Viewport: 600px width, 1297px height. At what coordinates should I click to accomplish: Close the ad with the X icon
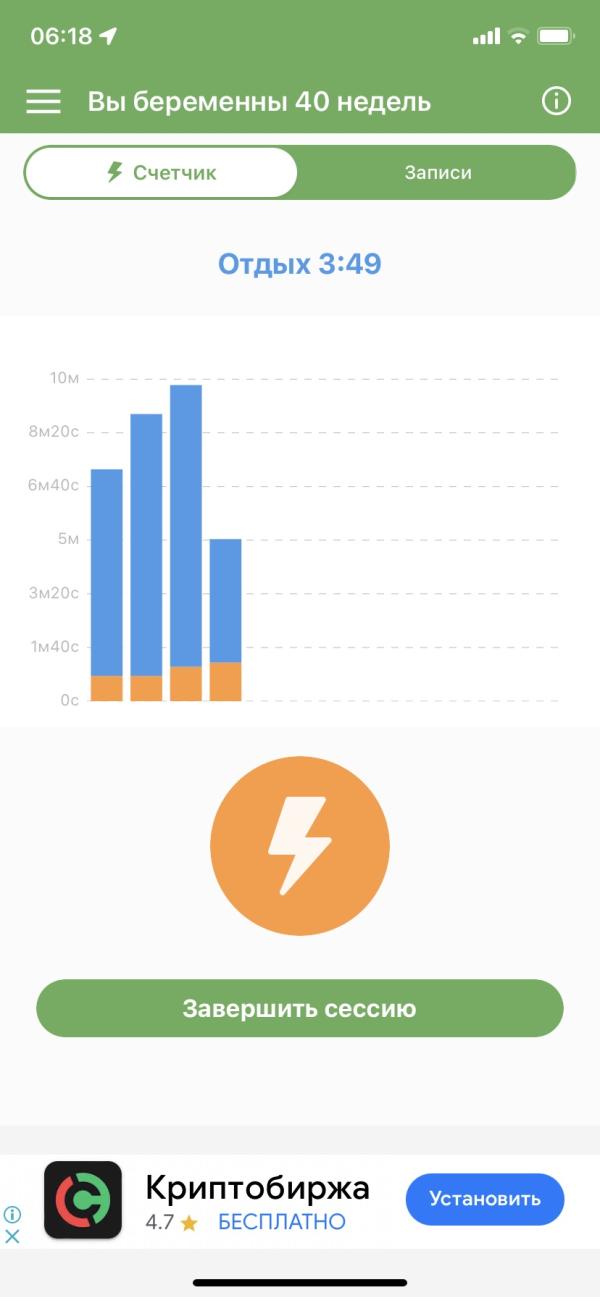[12, 1236]
